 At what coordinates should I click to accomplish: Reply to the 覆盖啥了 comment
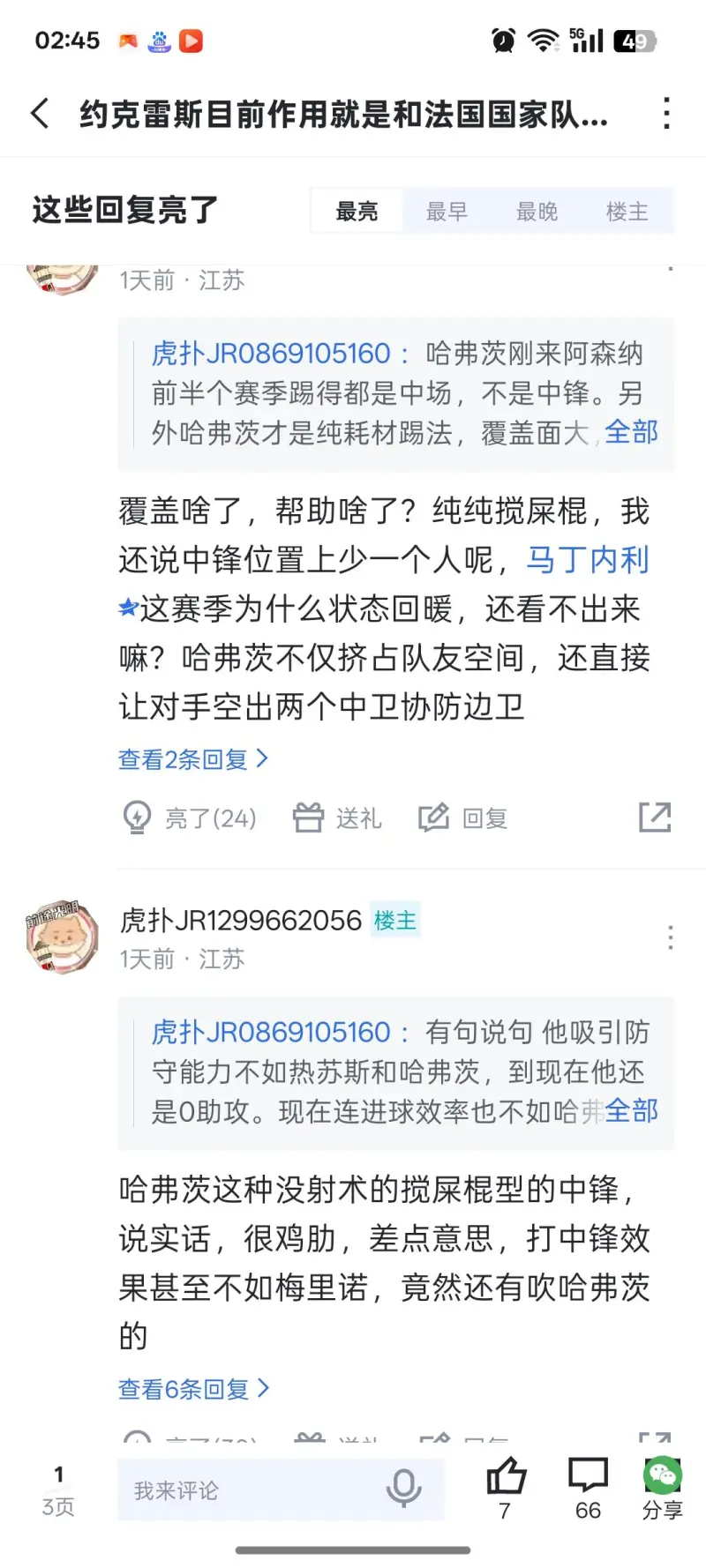point(463,818)
